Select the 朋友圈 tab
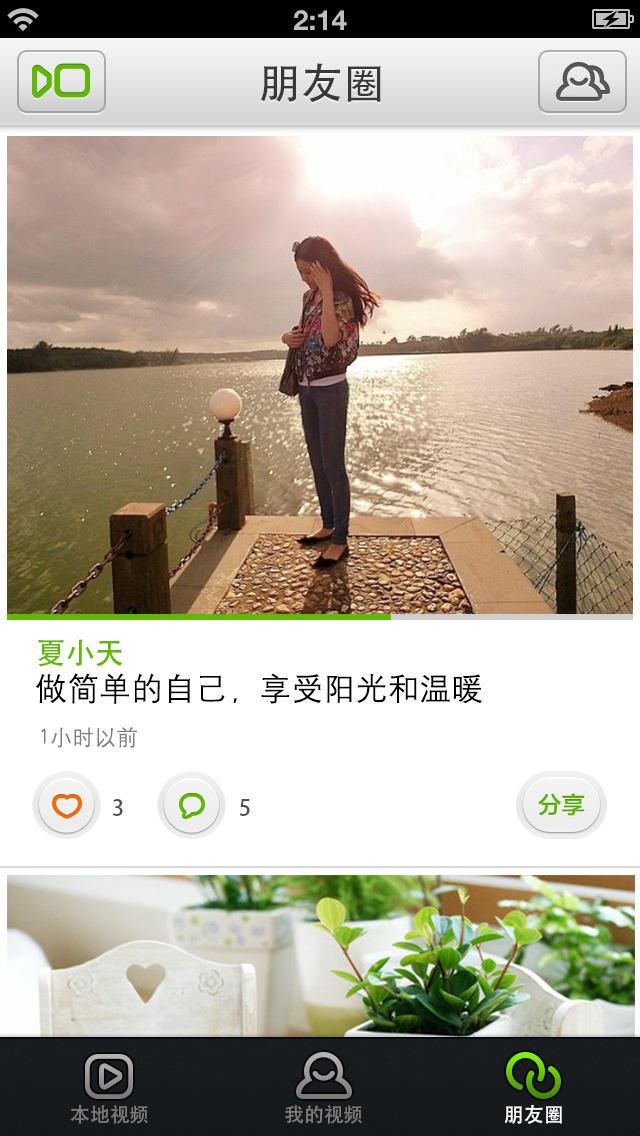This screenshot has height=1136, width=640. coord(533,1088)
